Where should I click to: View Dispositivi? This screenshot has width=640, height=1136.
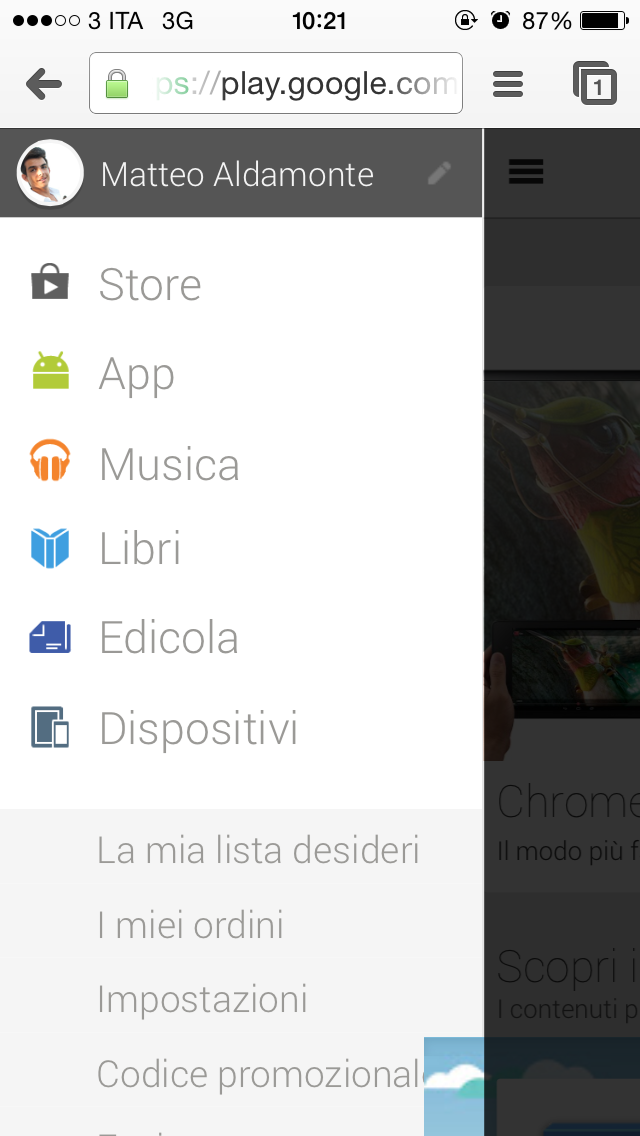pos(198,728)
